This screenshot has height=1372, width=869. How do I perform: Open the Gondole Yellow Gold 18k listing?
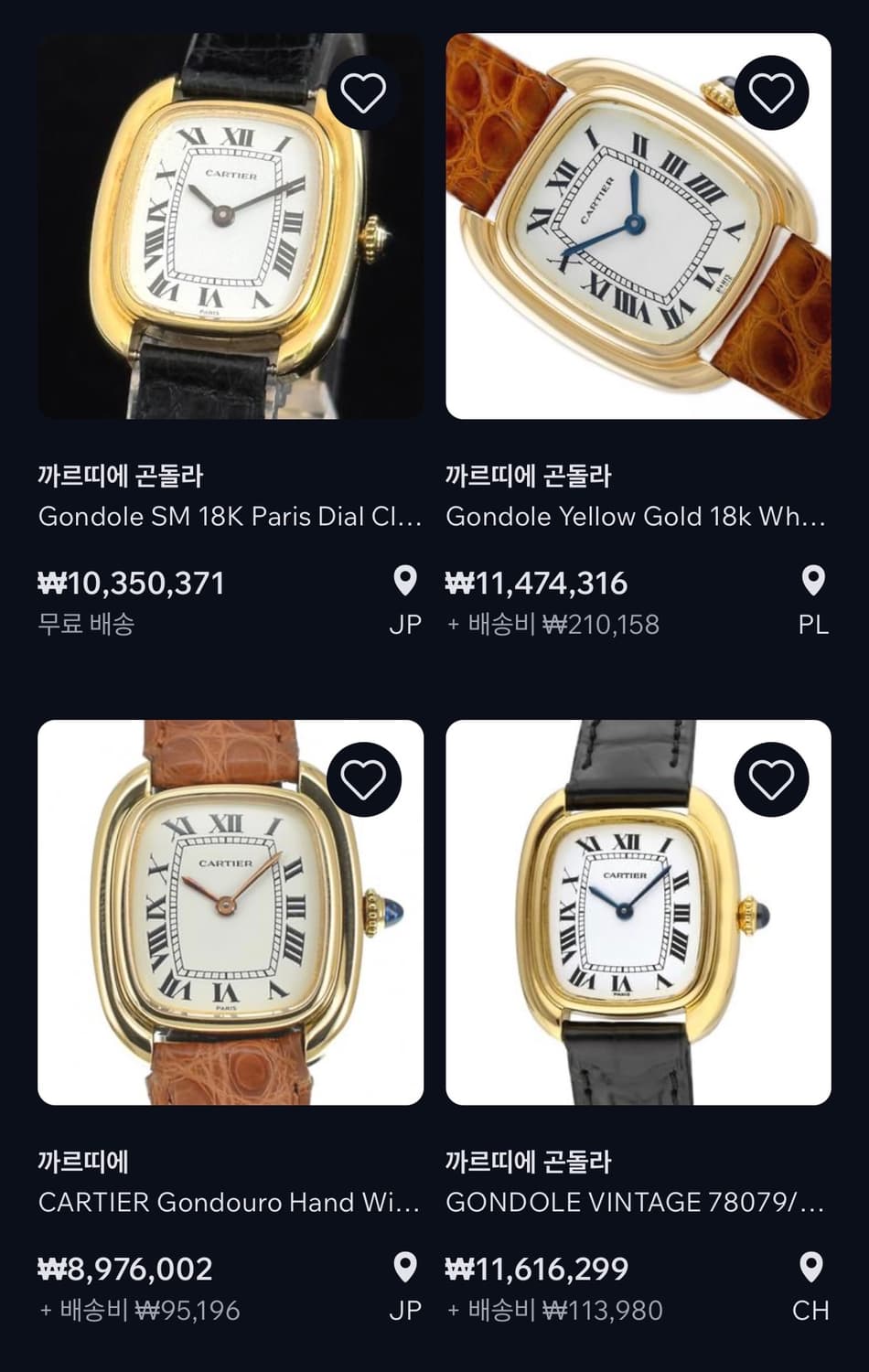coord(636,516)
